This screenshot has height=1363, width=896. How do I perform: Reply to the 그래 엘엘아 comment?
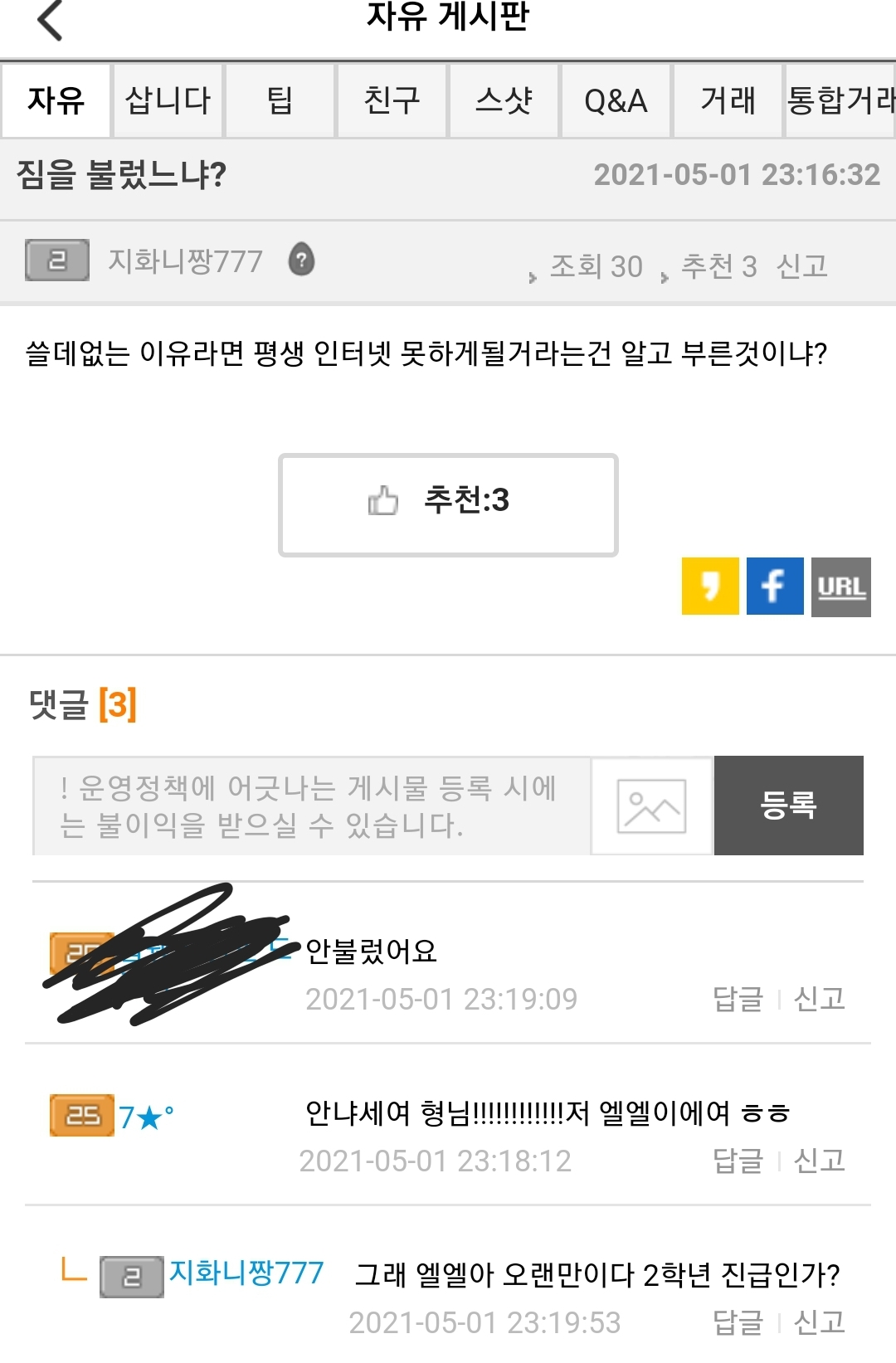pos(738,1322)
